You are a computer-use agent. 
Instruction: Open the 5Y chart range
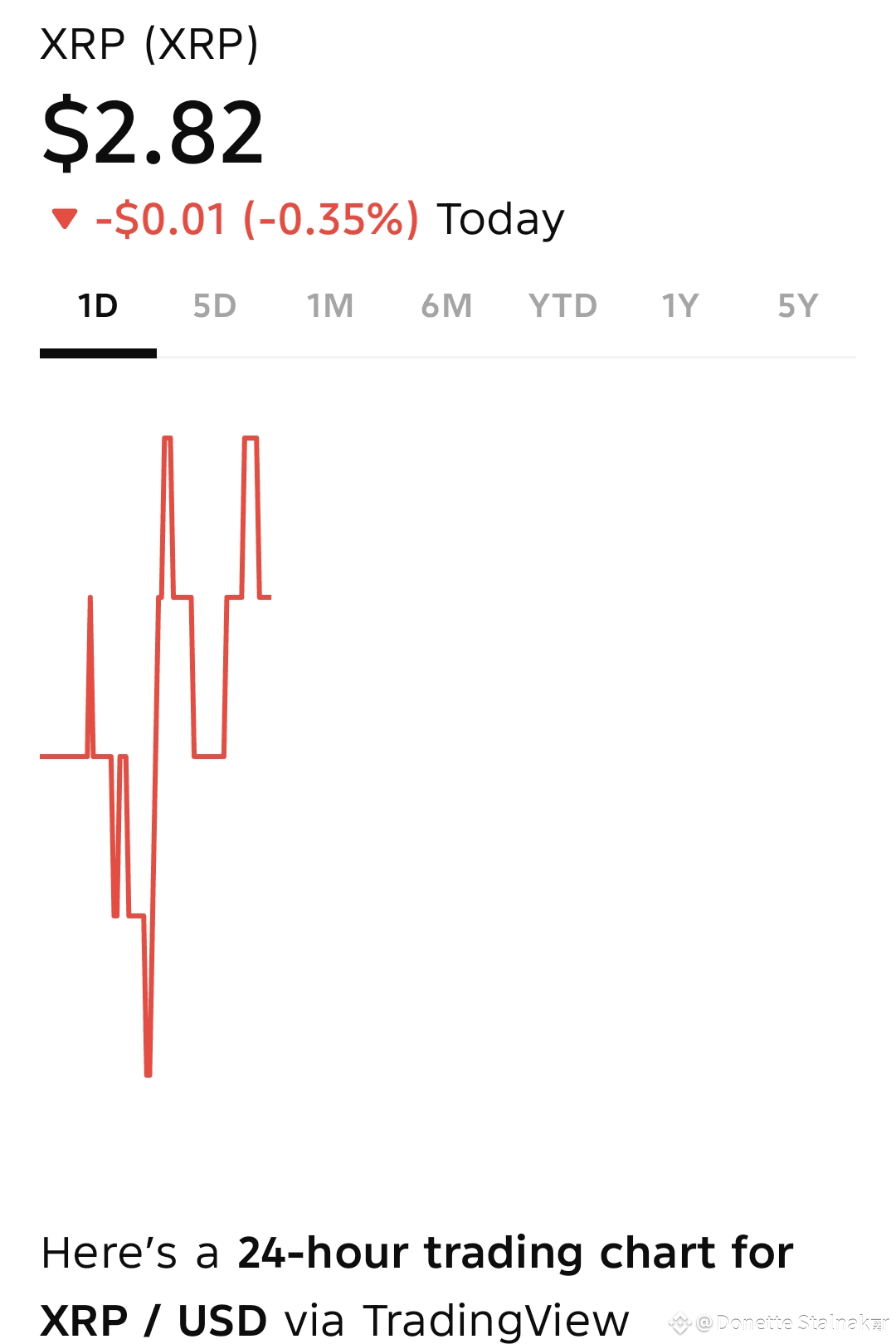click(x=797, y=307)
